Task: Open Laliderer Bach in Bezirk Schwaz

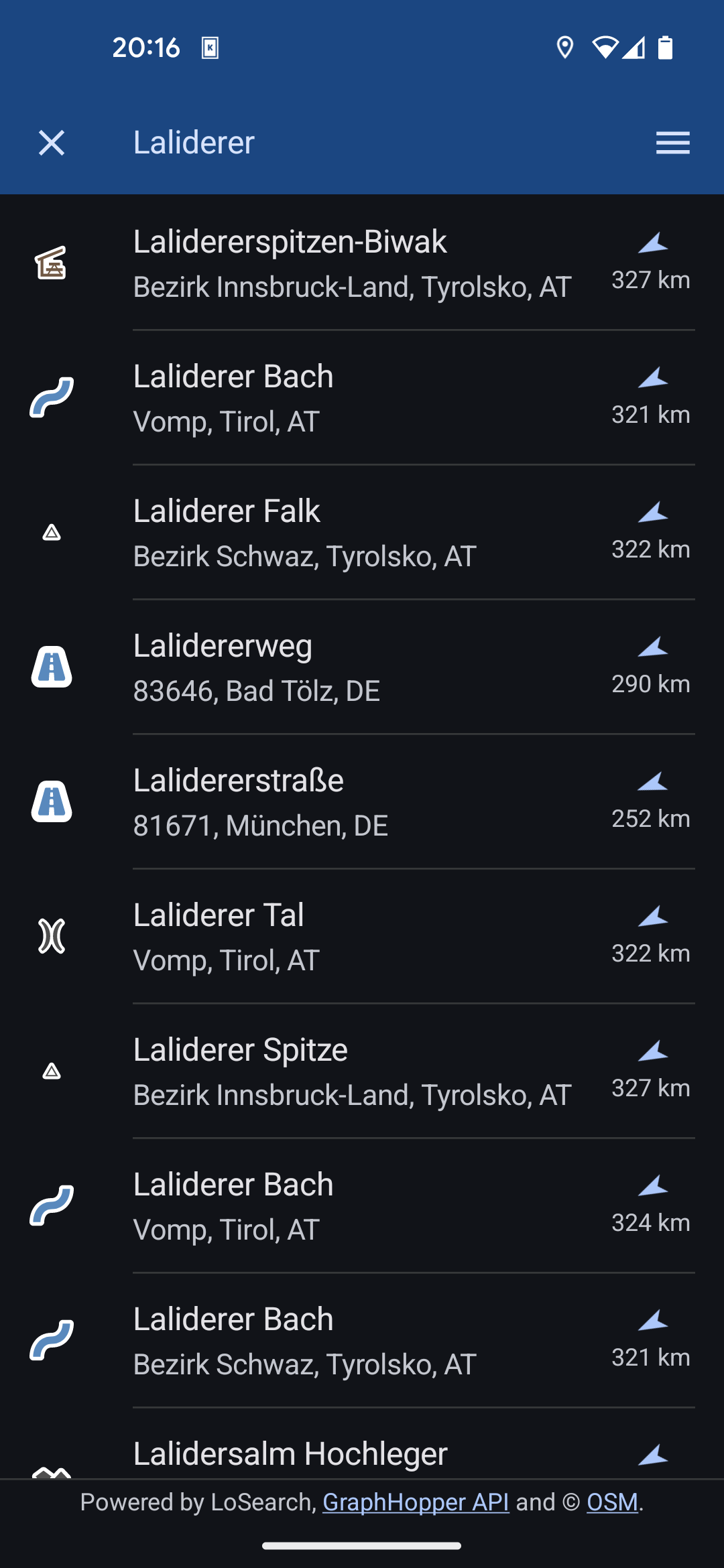Action: [x=362, y=1341]
